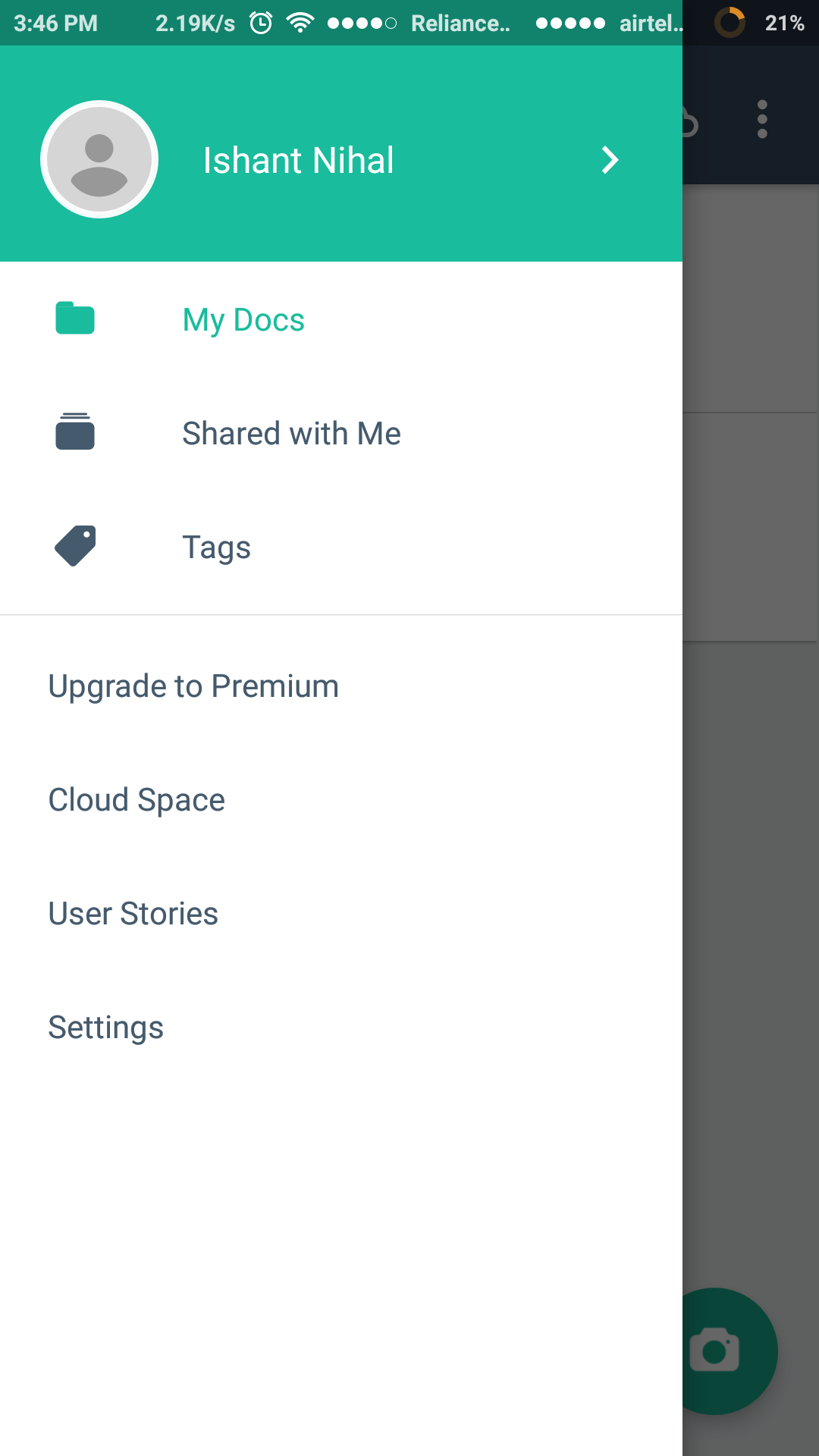This screenshot has height=1456, width=819.
Task: Open Settings
Action: pyautogui.click(x=106, y=1028)
